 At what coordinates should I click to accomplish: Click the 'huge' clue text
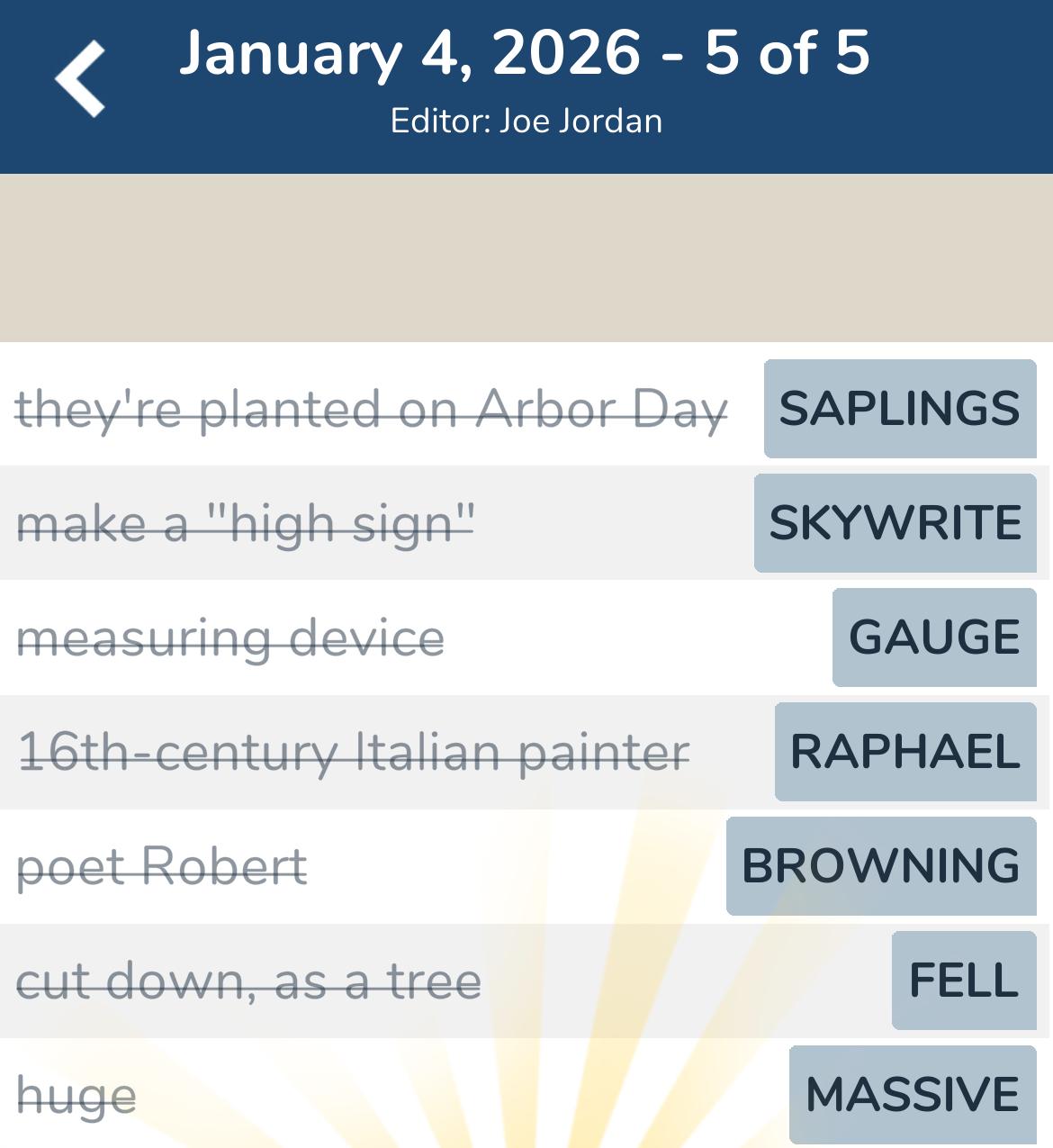point(77,1095)
